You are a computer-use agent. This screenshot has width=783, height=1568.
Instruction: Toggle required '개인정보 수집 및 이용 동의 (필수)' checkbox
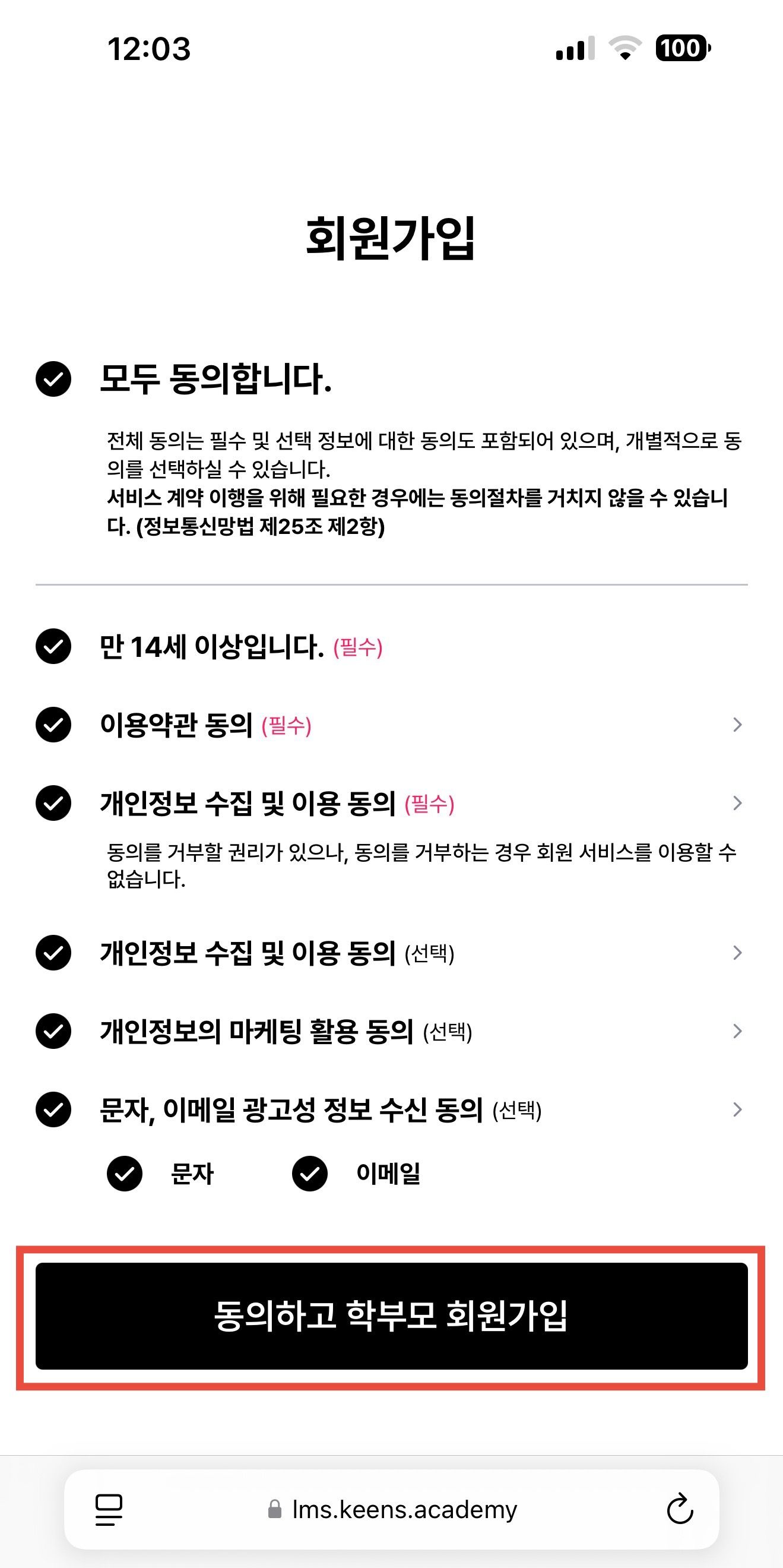point(53,803)
